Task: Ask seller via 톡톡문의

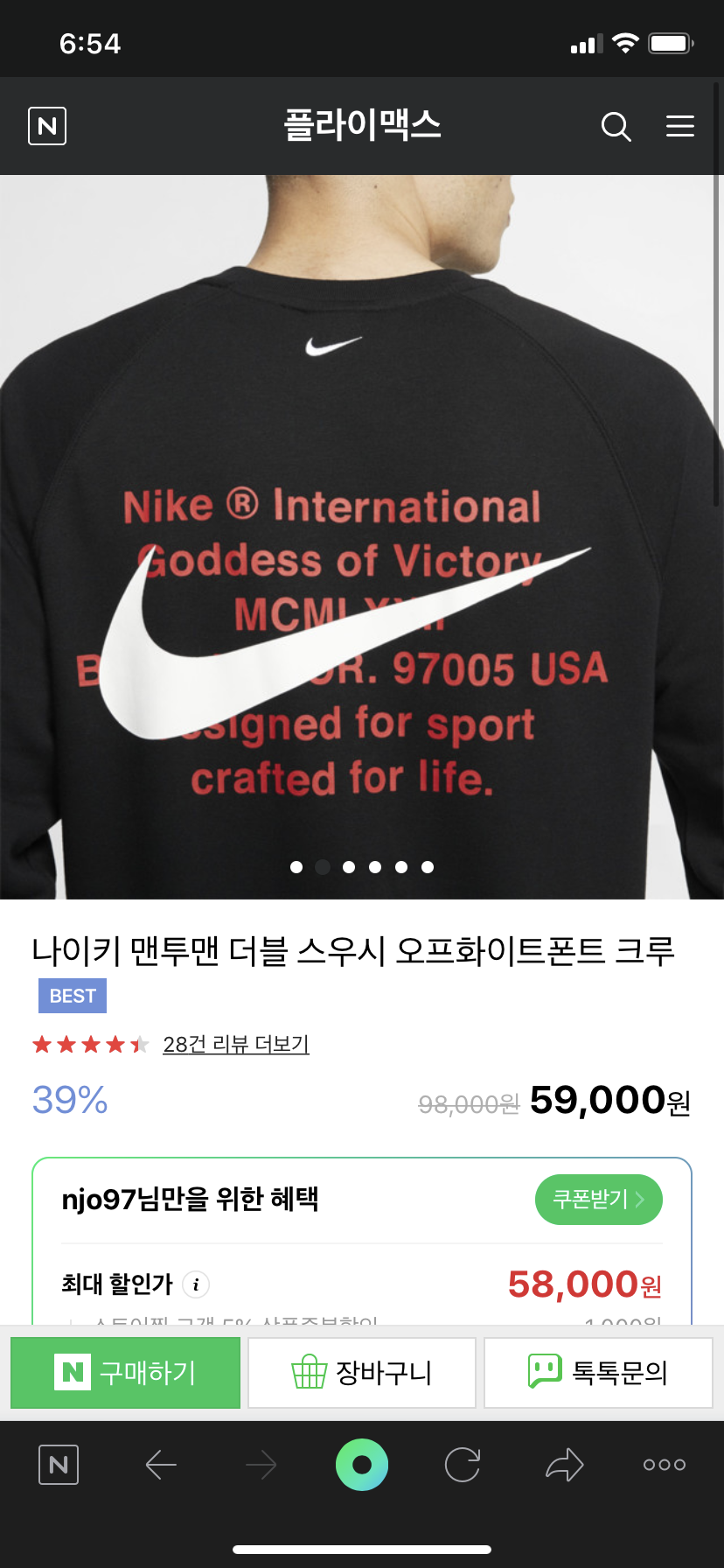Action: click(x=598, y=1372)
